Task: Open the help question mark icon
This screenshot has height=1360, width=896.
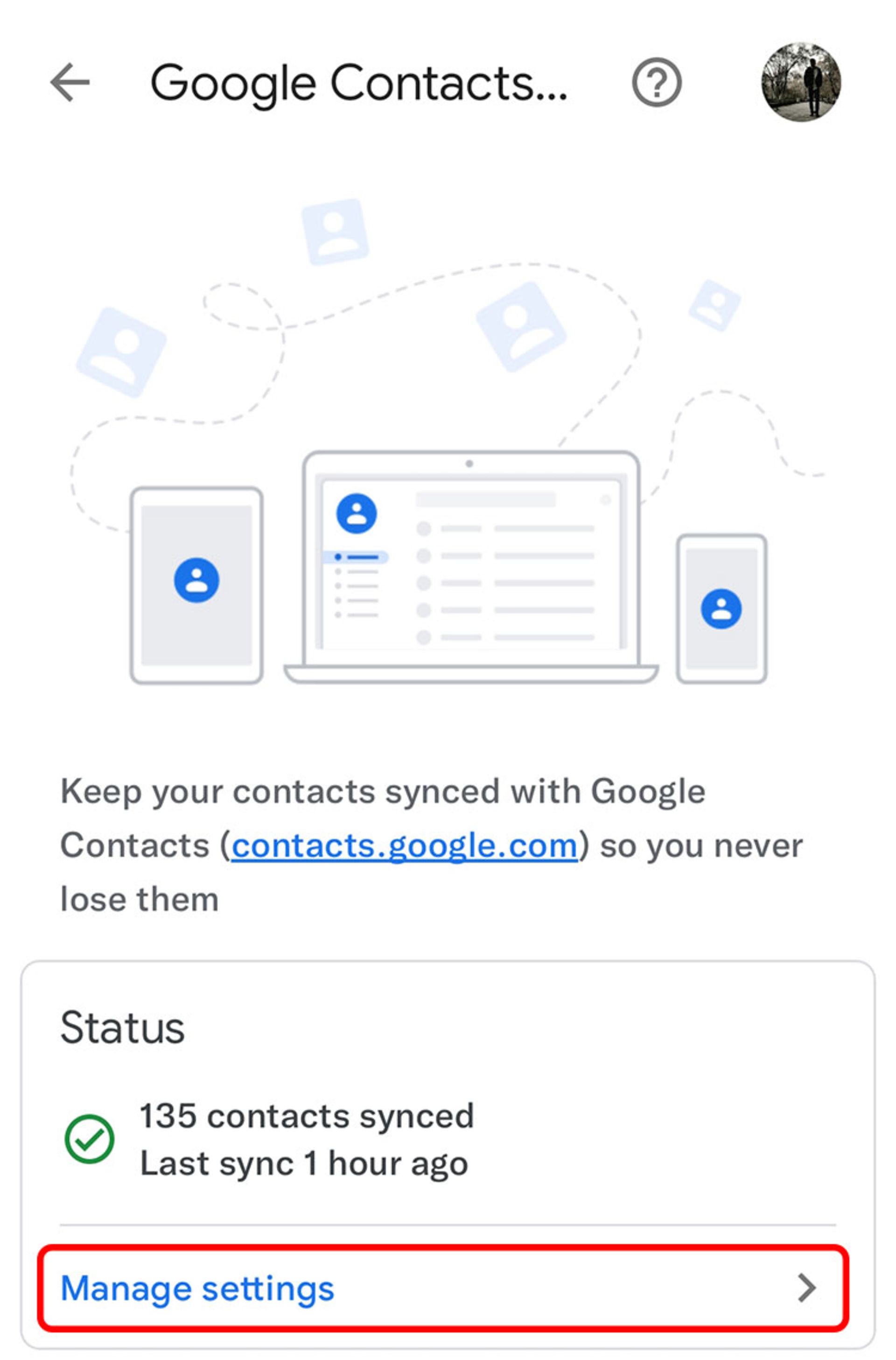Action: pos(657,82)
